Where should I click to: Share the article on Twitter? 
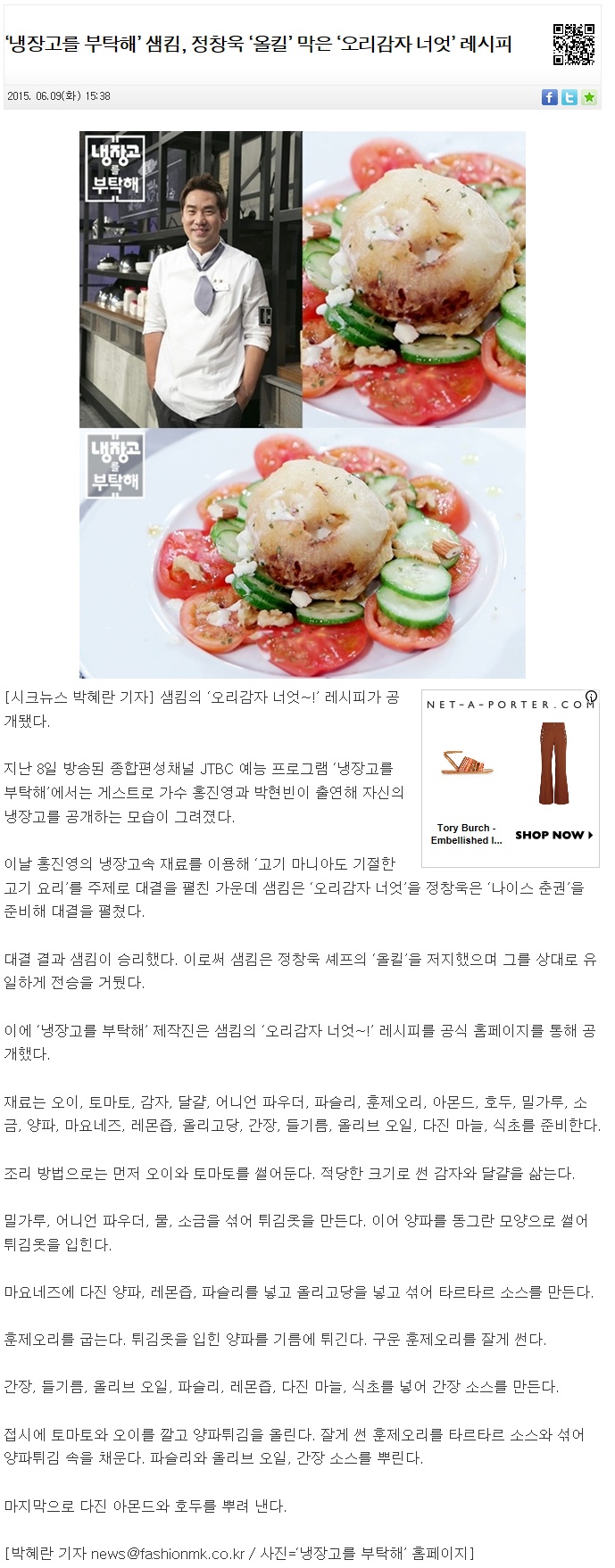coord(569,97)
